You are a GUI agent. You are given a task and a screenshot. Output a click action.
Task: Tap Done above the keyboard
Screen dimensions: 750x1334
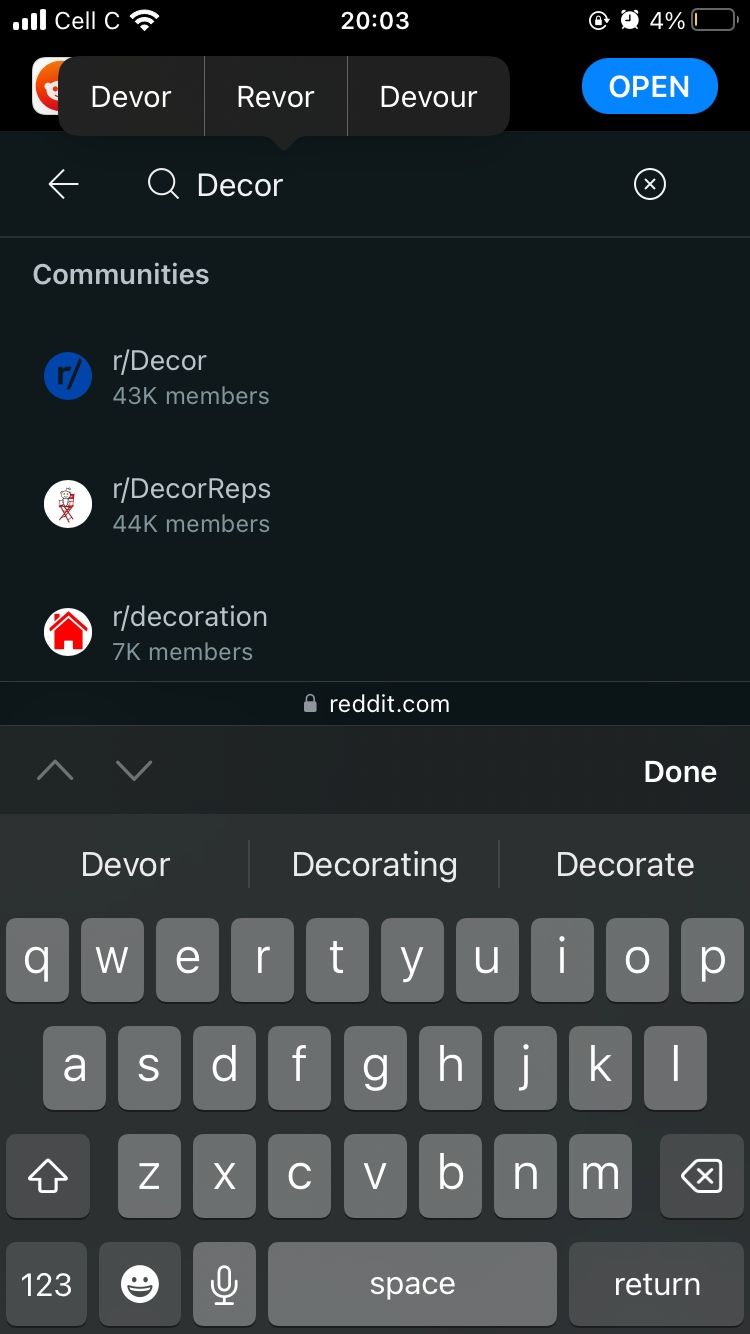point(680,771)
